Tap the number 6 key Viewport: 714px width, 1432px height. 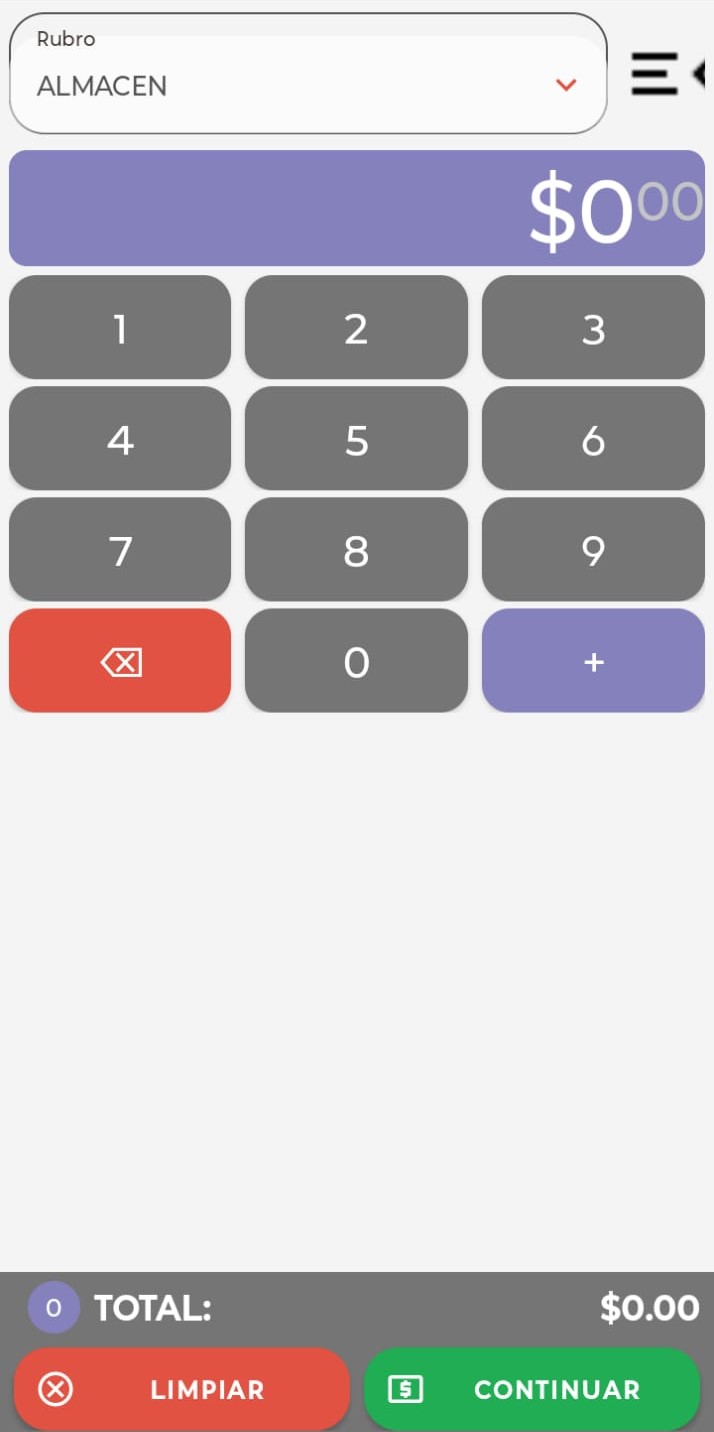tap(593, 439)
